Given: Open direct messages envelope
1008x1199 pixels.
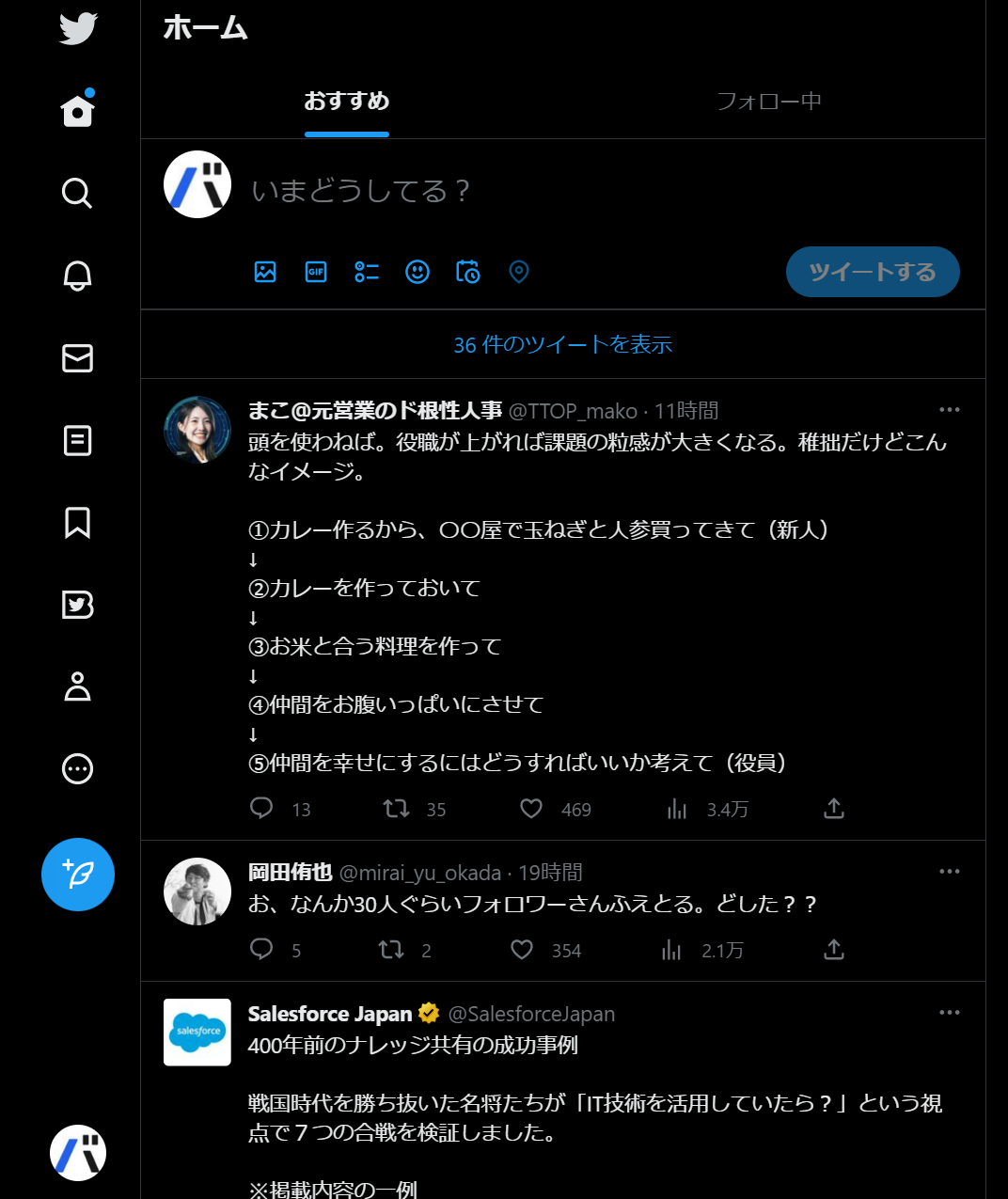Looking at the screenshot, I should (77, 358).
